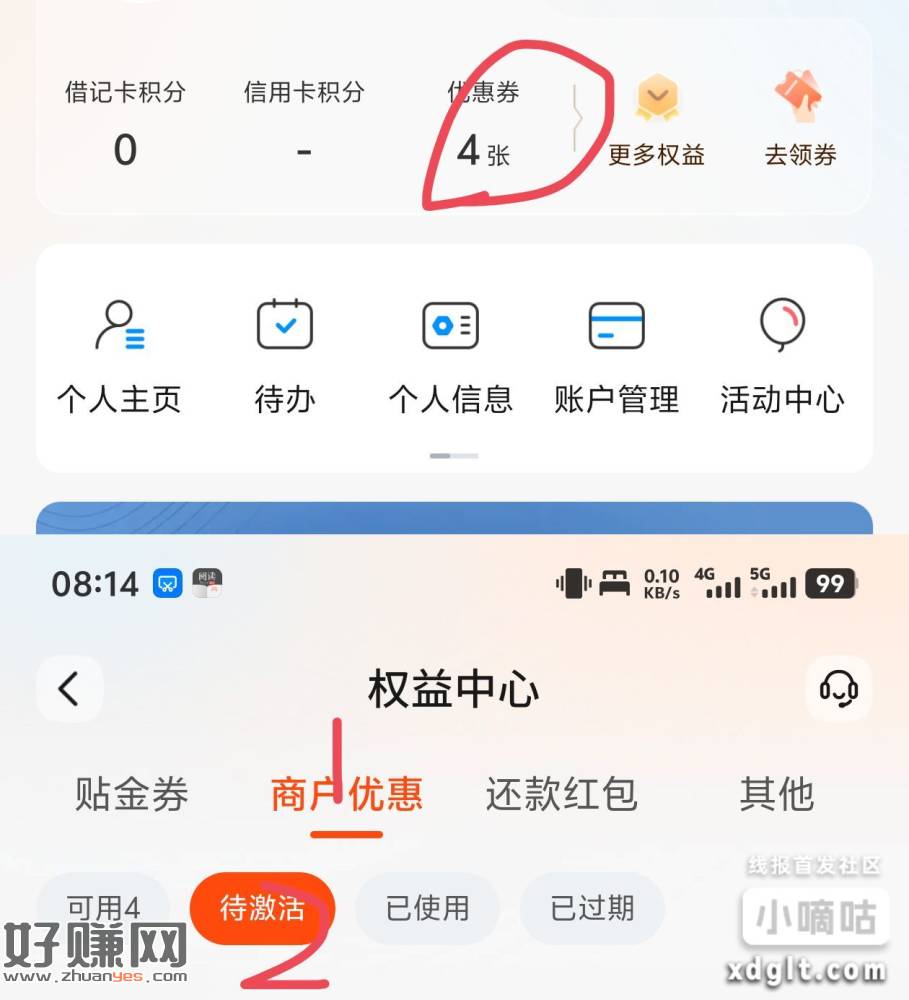
Task: Select the 已使用 filter pill
Action: click(427, 908)
